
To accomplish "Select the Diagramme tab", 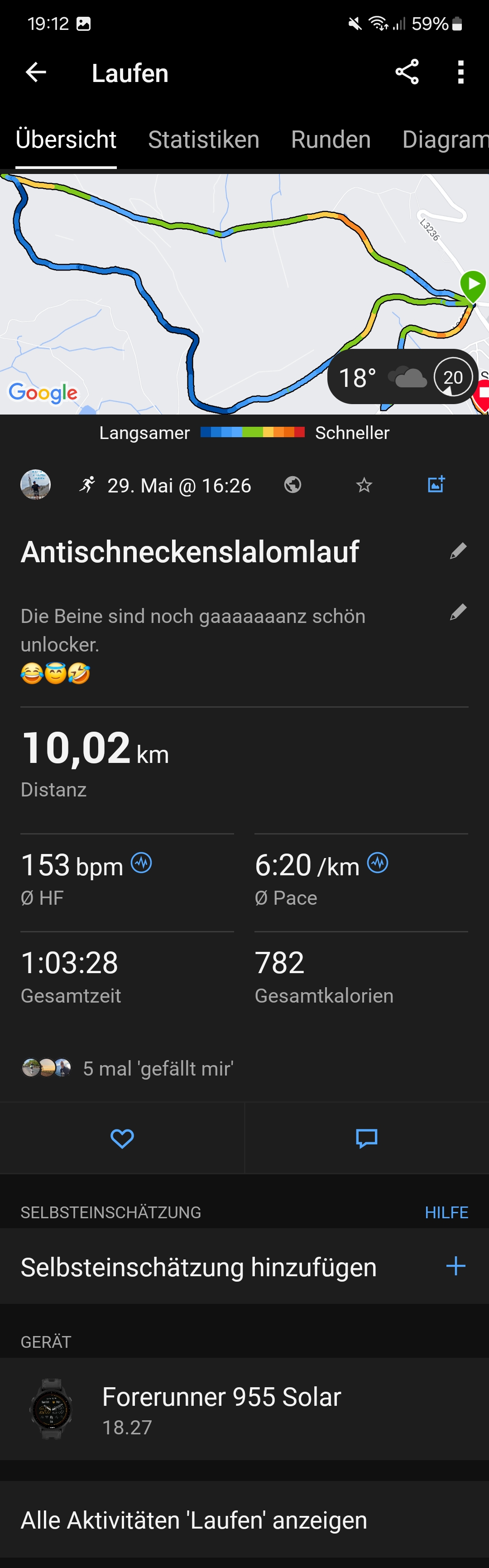I will [445, 140].
